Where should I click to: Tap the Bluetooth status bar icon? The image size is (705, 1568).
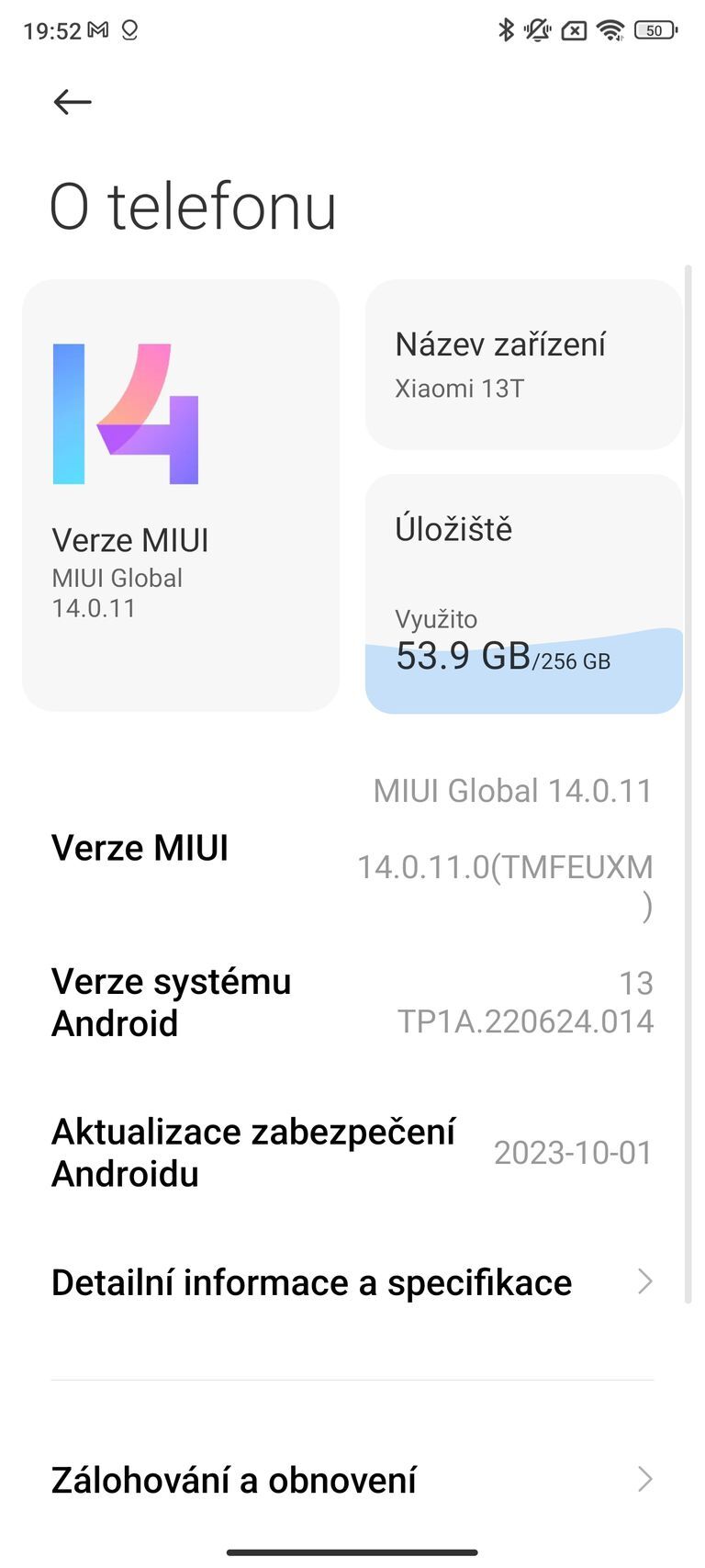(507, 29)
